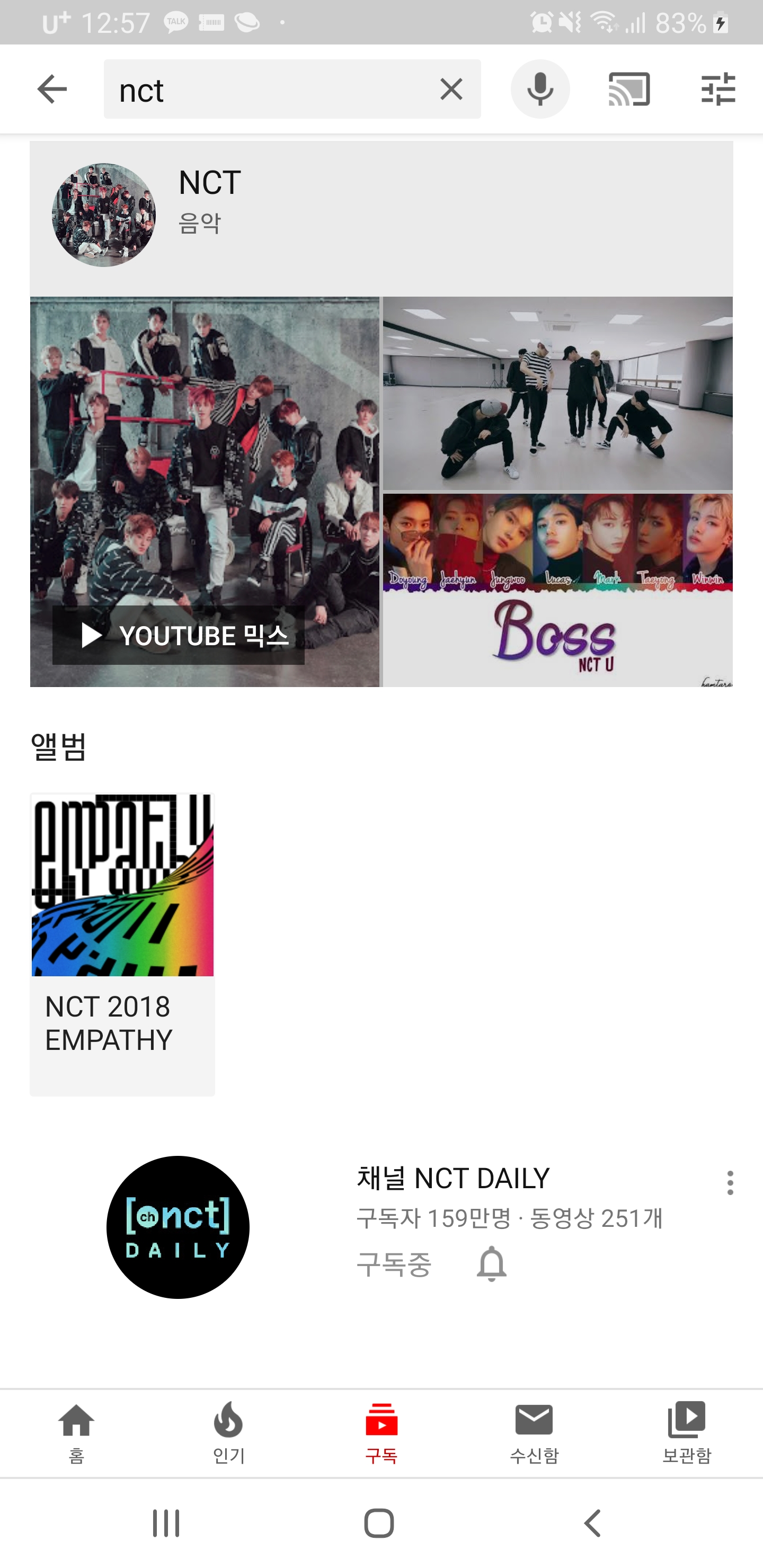This screenshot has width=763, height=1568.
Task: Switch to the 홈 tab
Action: [x=76, y=1433]
